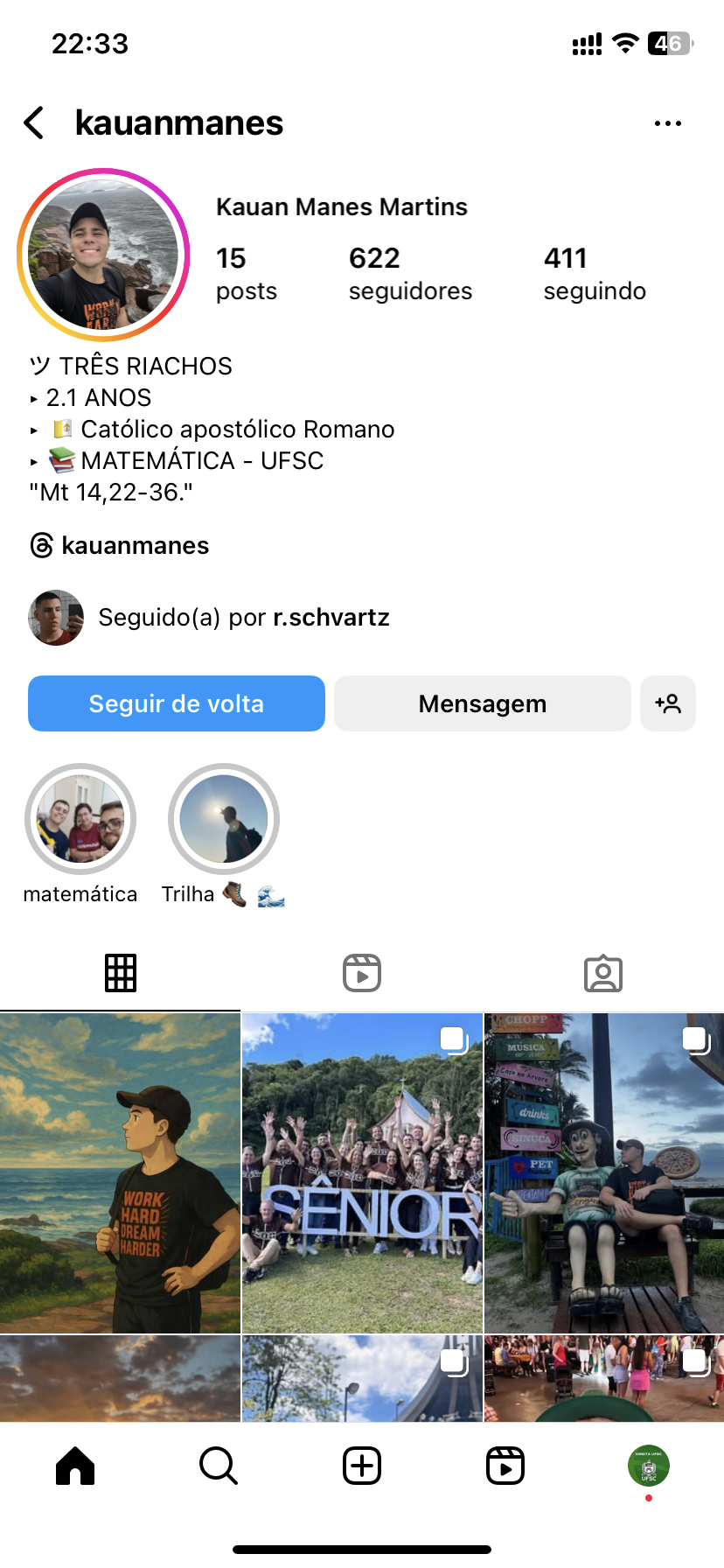The image size is (724, 1568).
Task: Open the illustrated Work Hard Dream Harder post
Action: (120, 1172)
